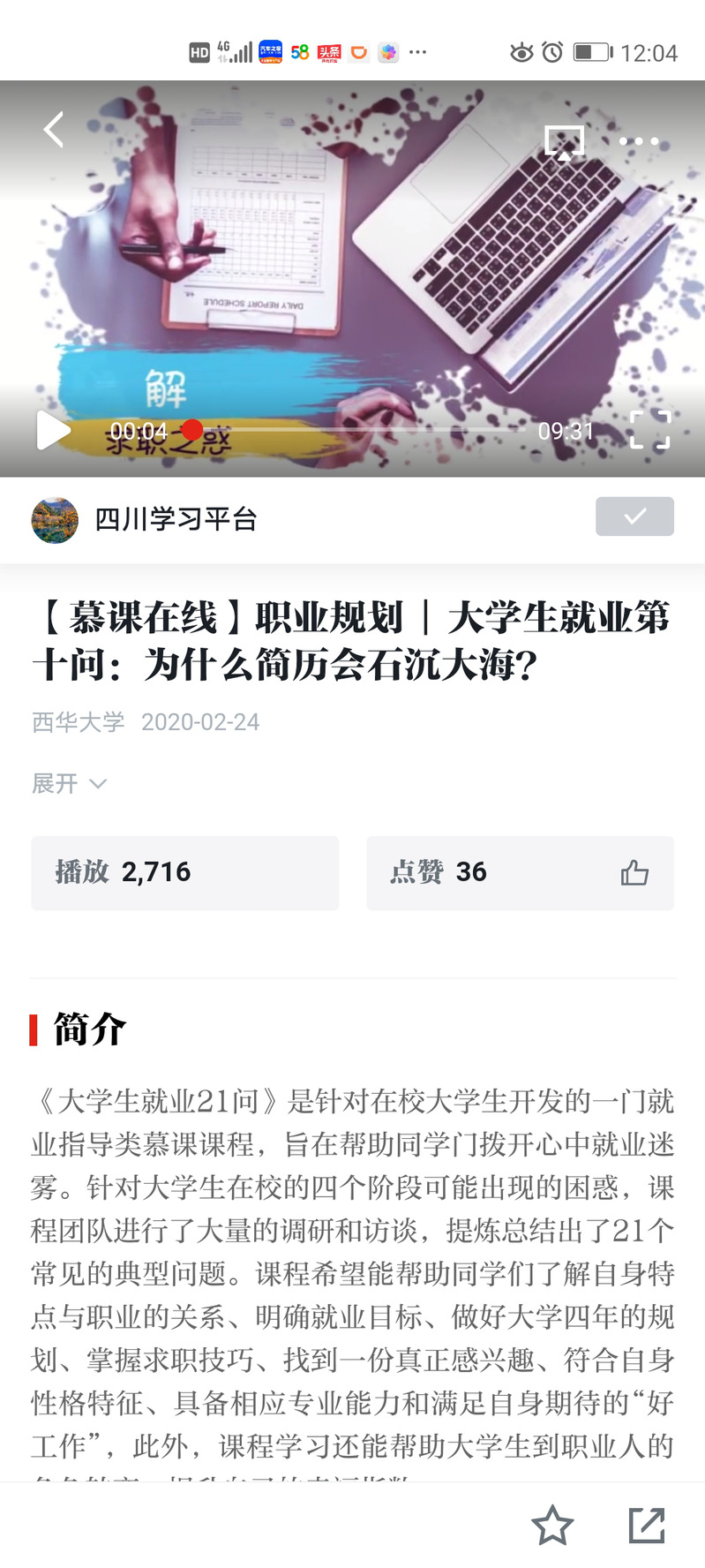Expand details with 展开
Viewport: 705px width, 1568px height.
coord(69,783)
